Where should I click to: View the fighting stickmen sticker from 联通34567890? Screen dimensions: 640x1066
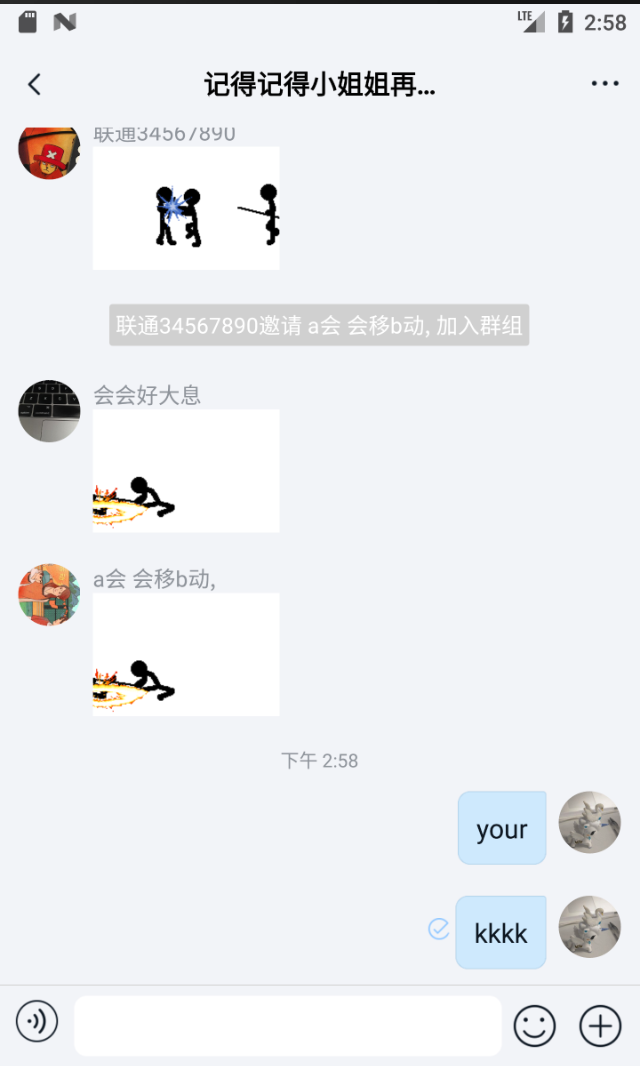(x=186, y=208)
